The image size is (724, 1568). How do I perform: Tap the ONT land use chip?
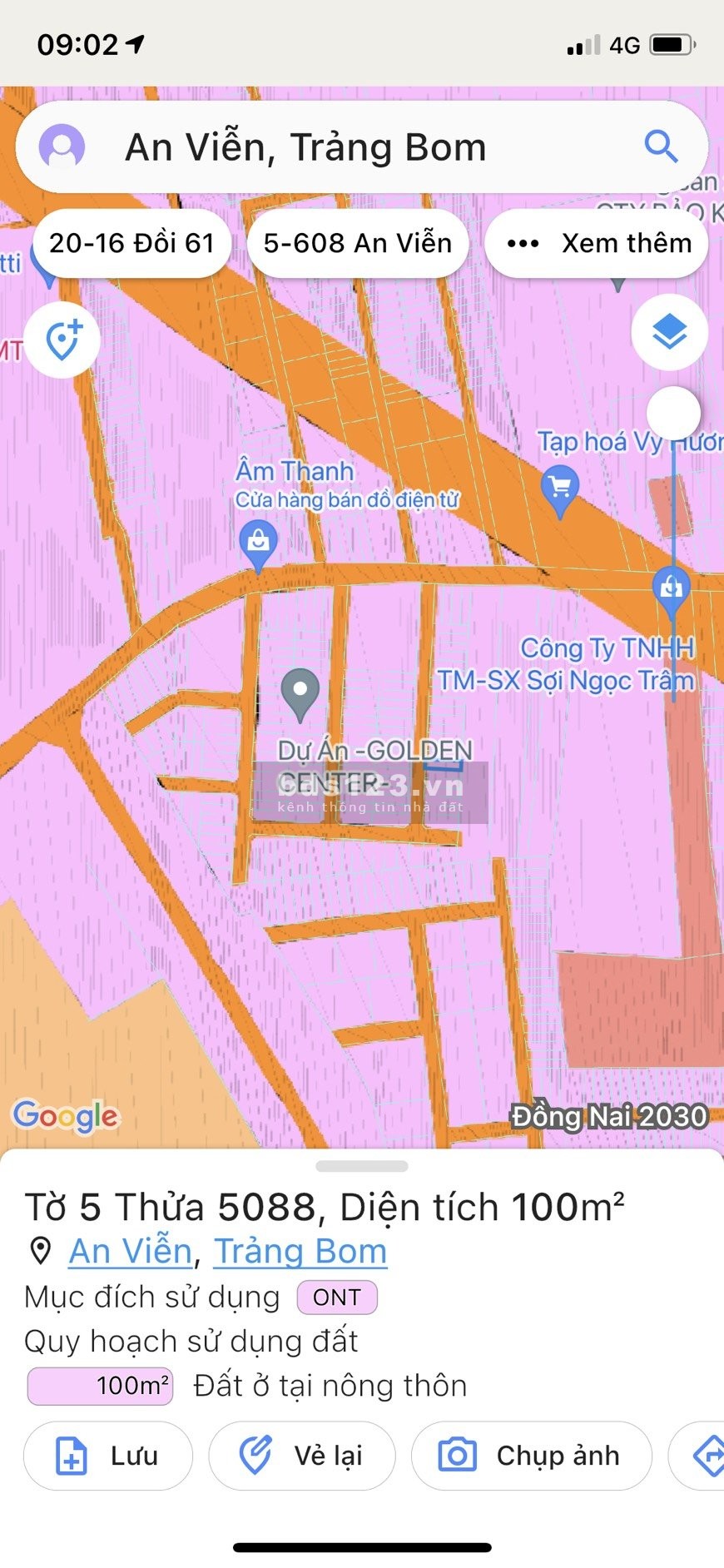[337, 1298]
